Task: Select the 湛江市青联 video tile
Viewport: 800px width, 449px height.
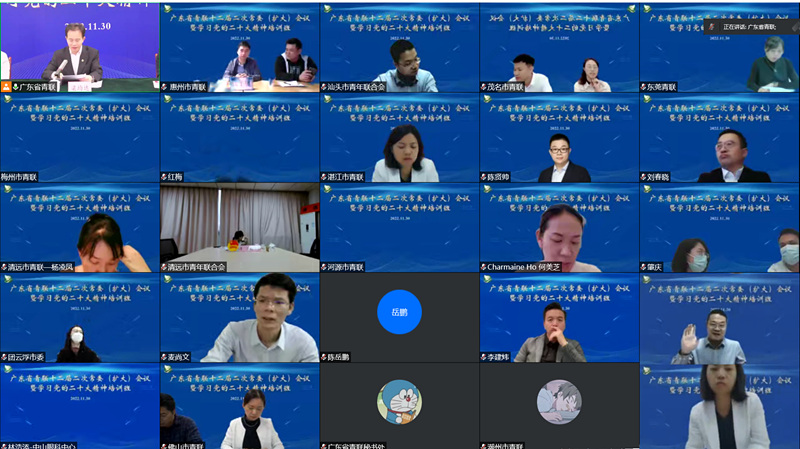Action: pos(399,138)
